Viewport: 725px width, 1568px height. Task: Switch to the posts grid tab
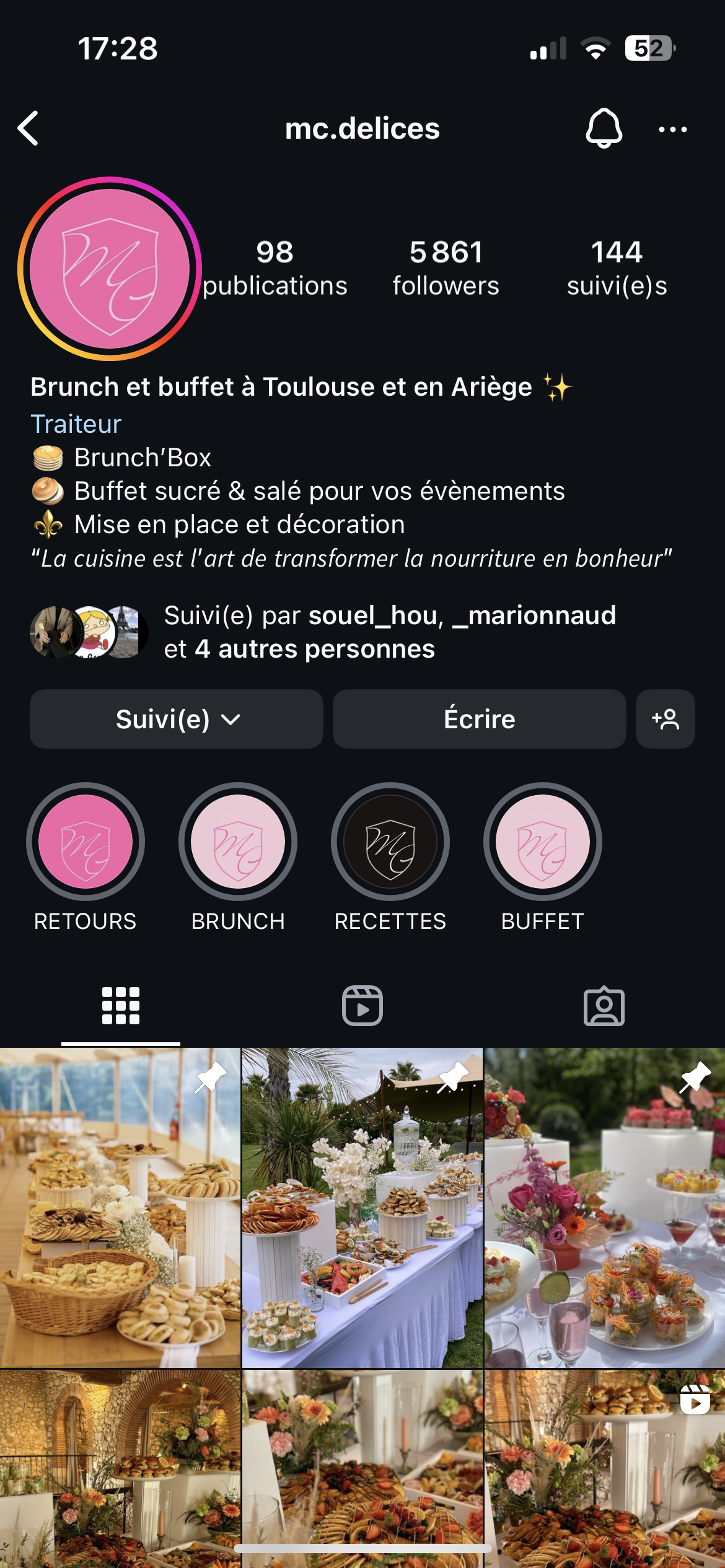pyautogui.click(x=121, y=1006)
